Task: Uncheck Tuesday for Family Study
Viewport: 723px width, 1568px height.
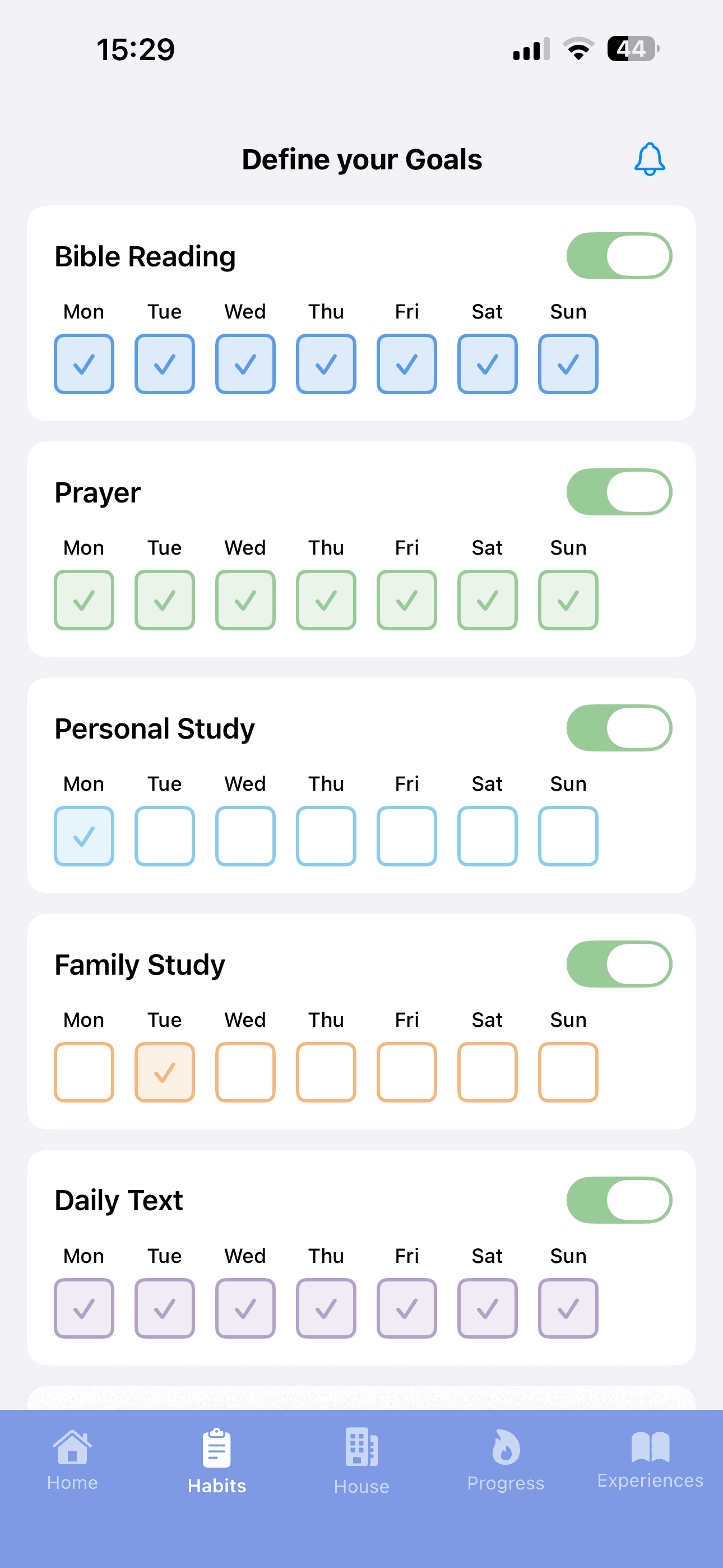Action: click(x=164, y=1072)
